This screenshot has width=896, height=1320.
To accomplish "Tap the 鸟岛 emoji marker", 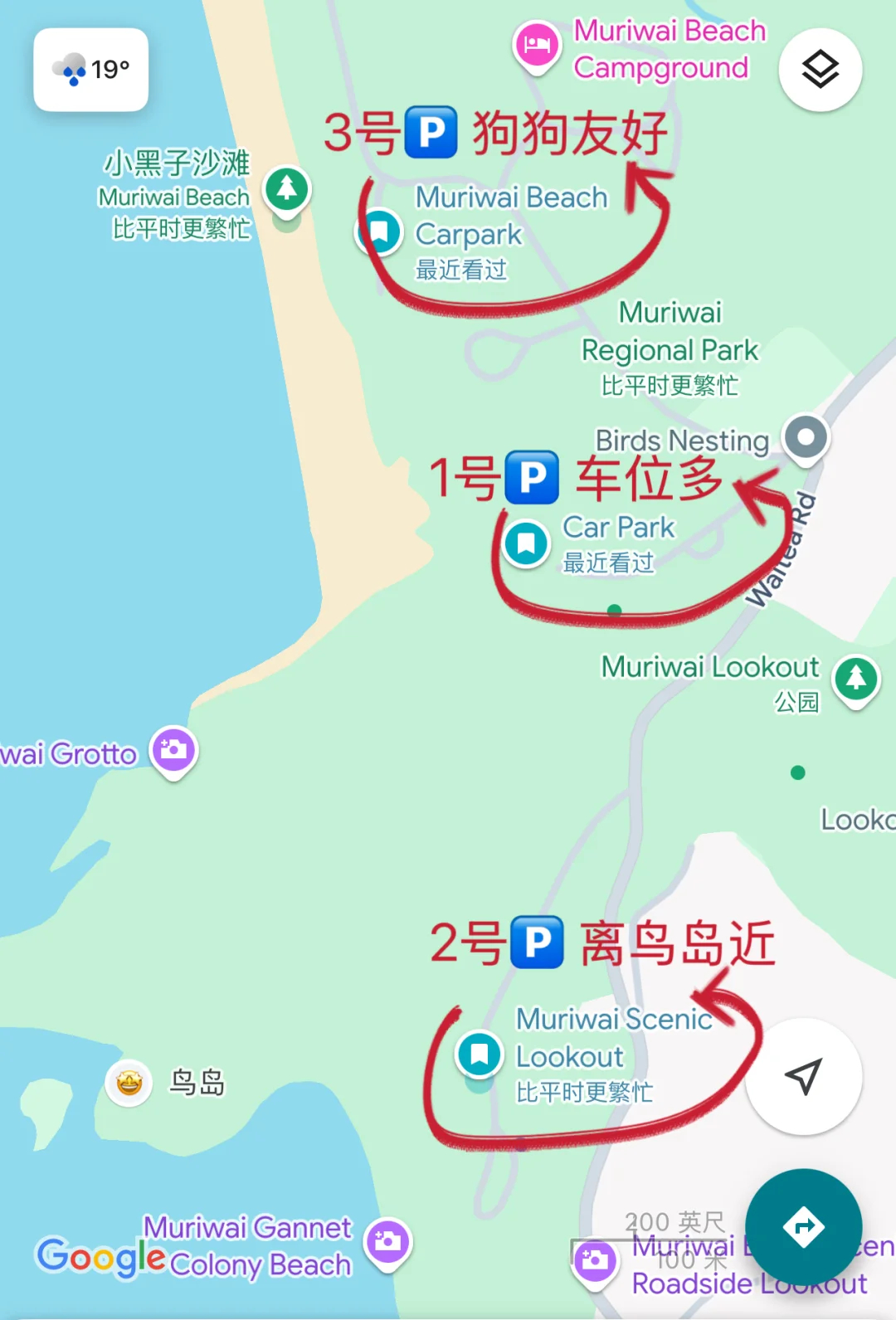I will [x=129, y=1083].
